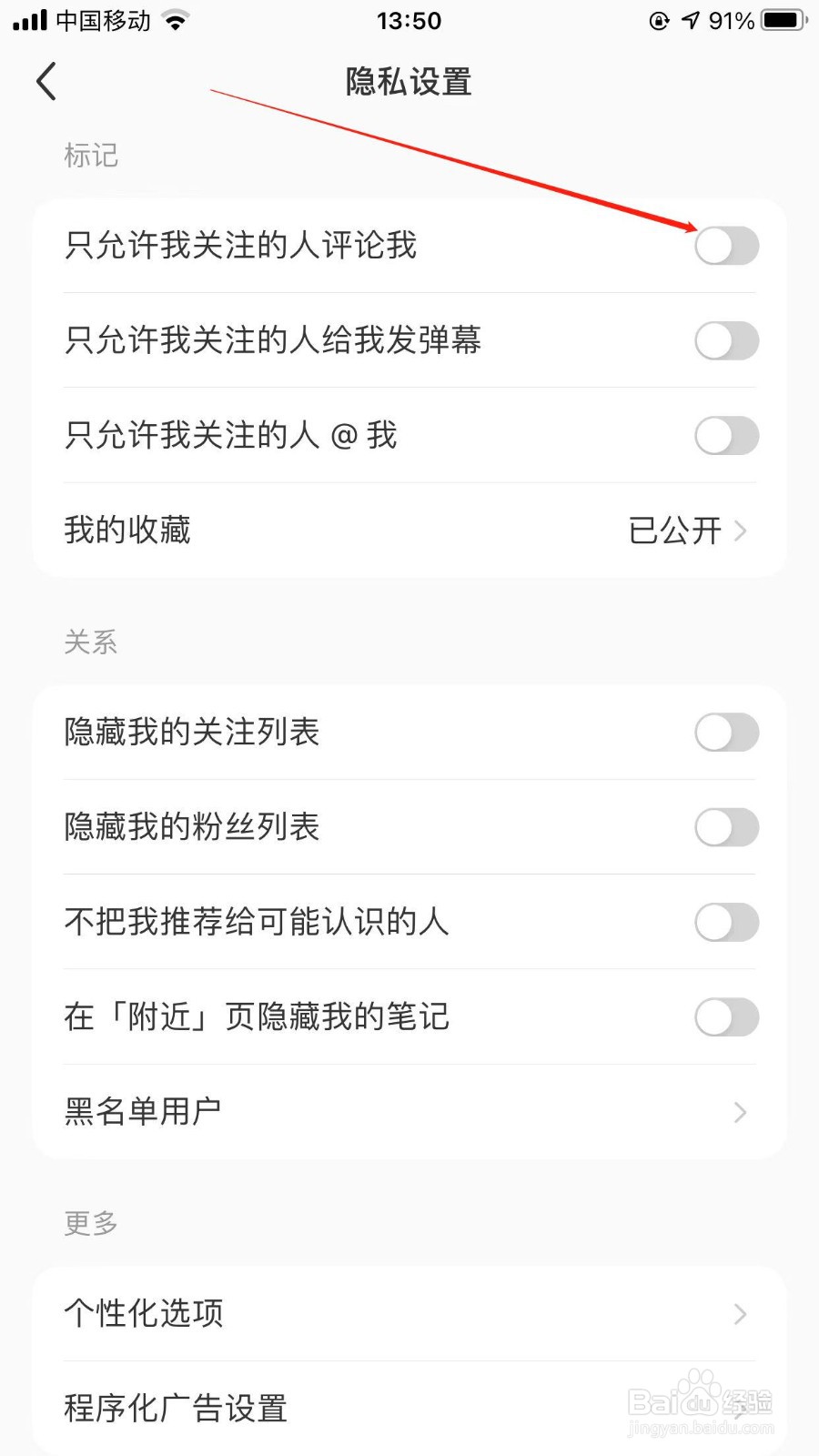
Task: Enable 只允许我关注的人评论我 switch
Action: point(726,246)
